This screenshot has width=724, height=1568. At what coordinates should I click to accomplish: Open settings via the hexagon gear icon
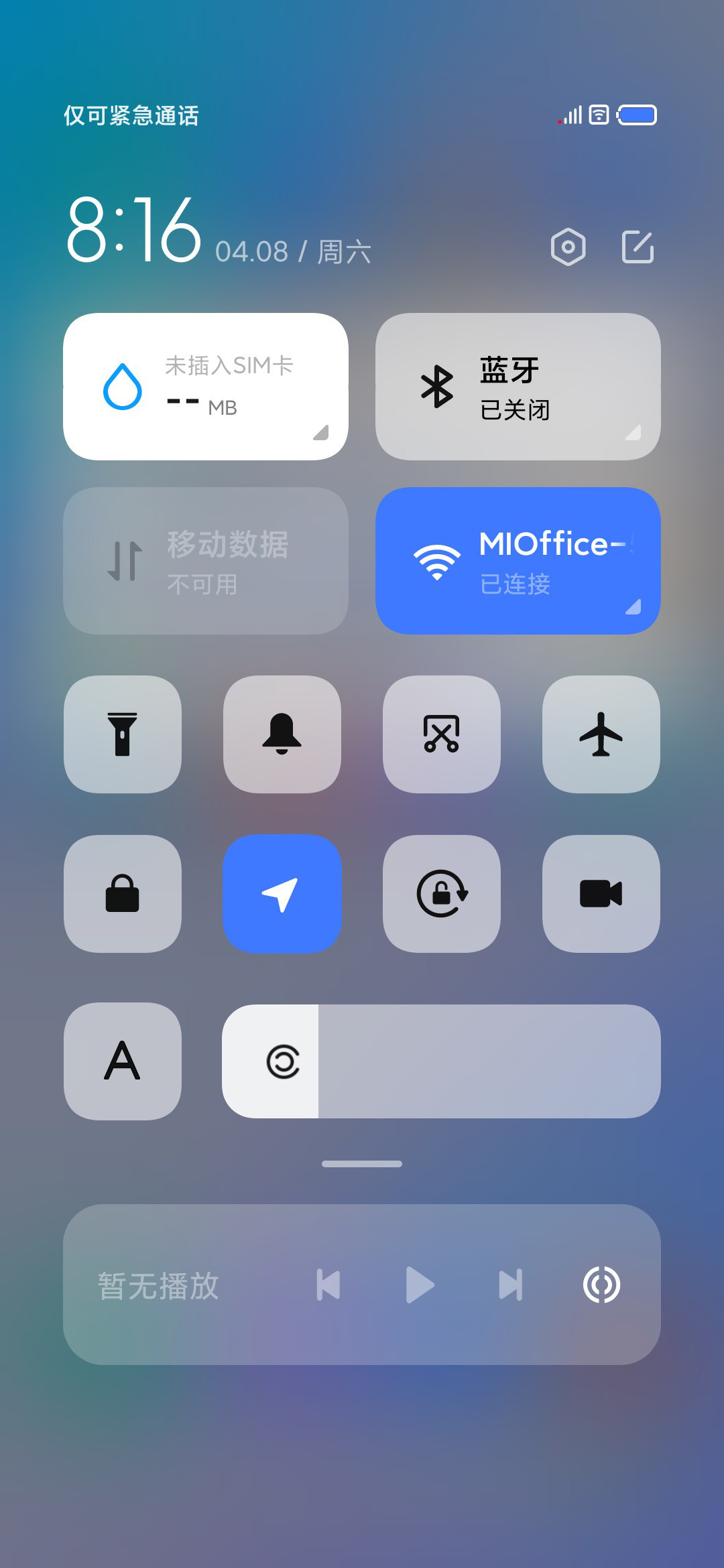[568, 247]
